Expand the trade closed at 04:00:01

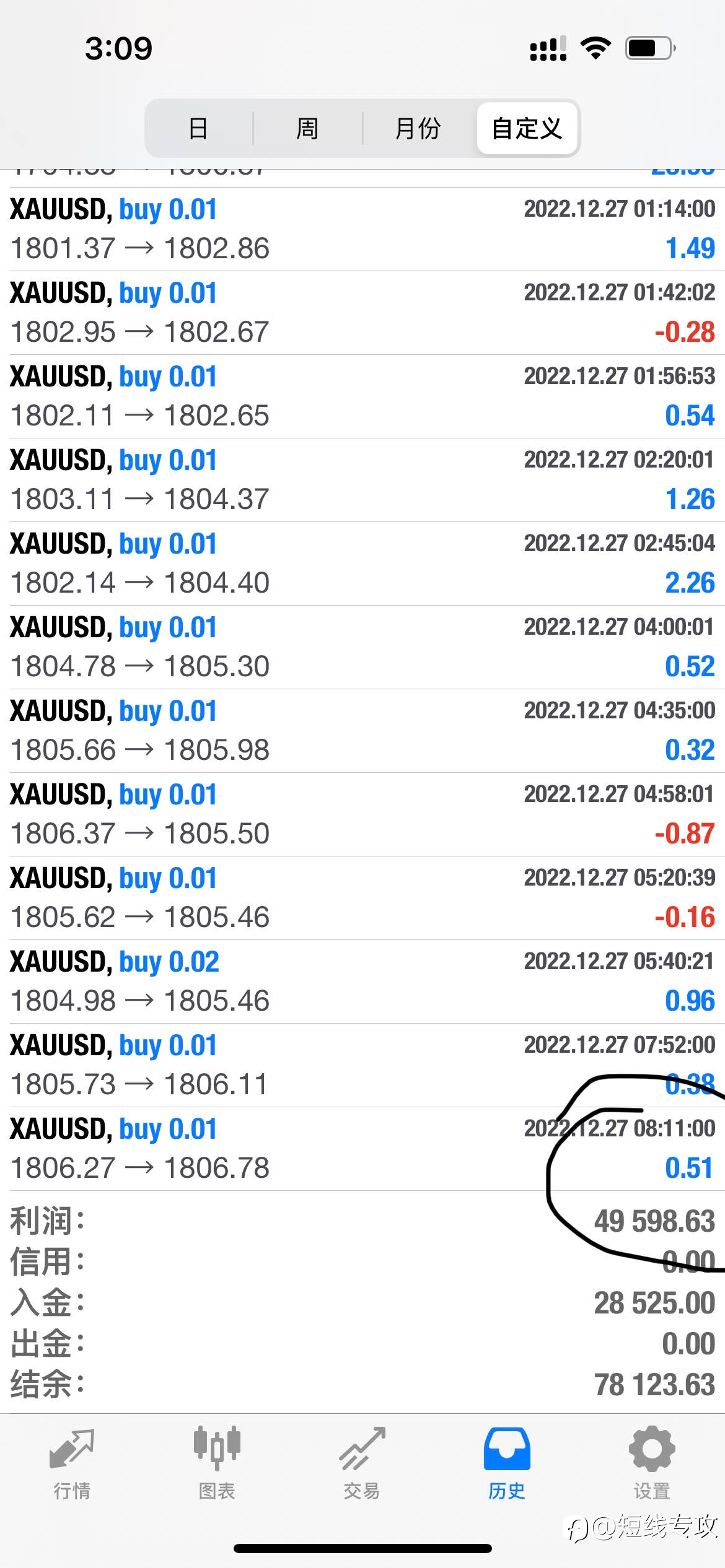click(x=362, y=647)
